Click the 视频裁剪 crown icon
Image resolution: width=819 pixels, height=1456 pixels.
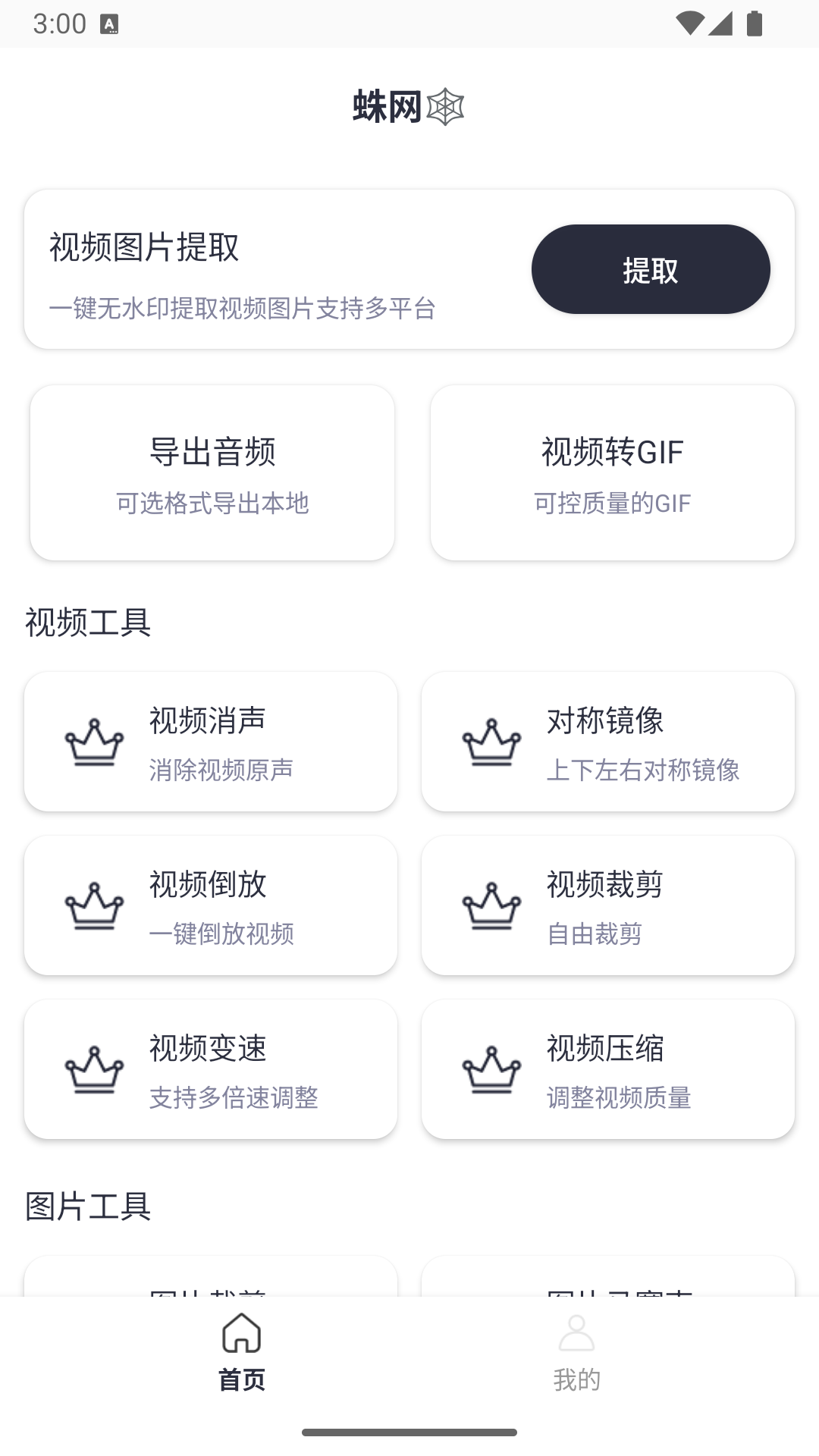tap(491, 905)
